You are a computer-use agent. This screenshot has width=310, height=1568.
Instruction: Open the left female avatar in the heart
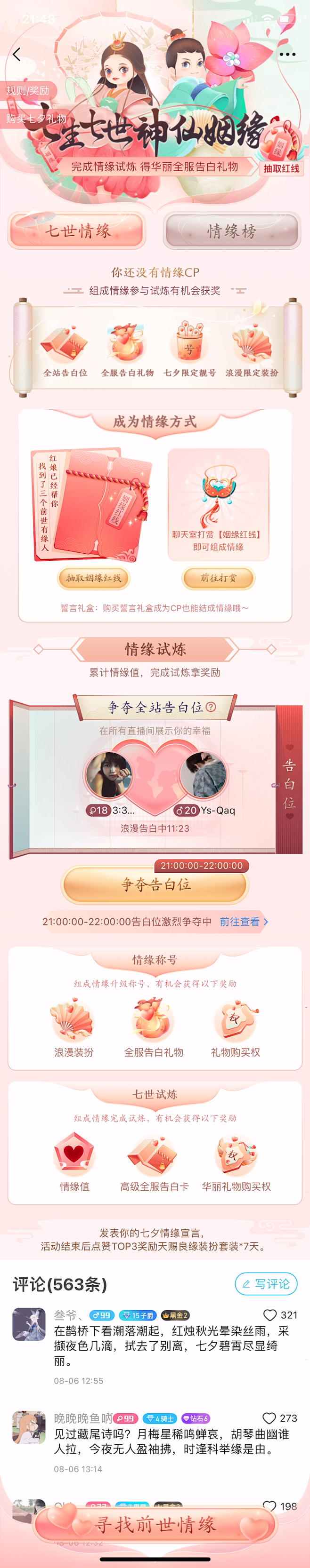[x=109, y=774]
